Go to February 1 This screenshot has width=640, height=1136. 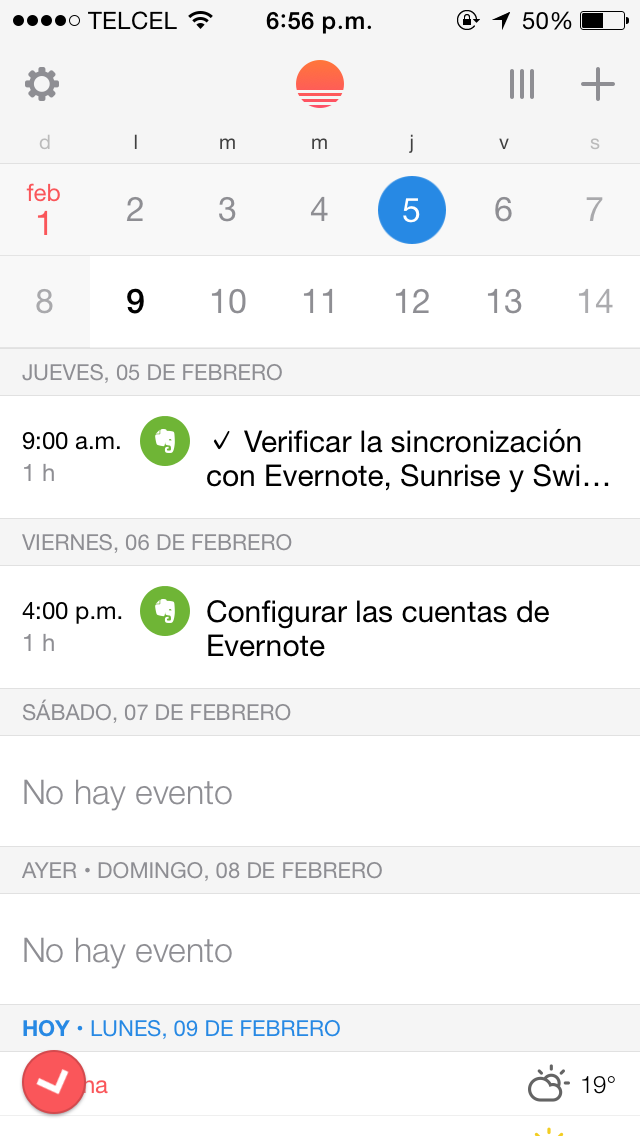point(43,210)
